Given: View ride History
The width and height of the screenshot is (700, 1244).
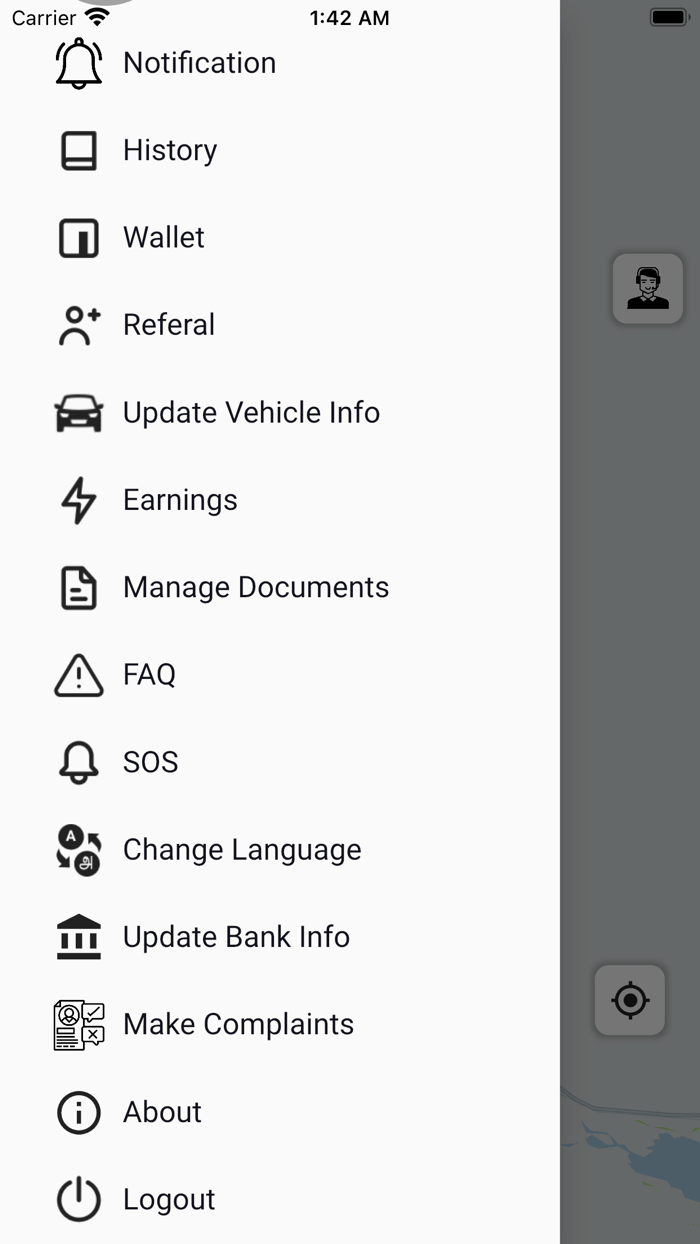Looking at the screenshot, I should coord(169,150).
